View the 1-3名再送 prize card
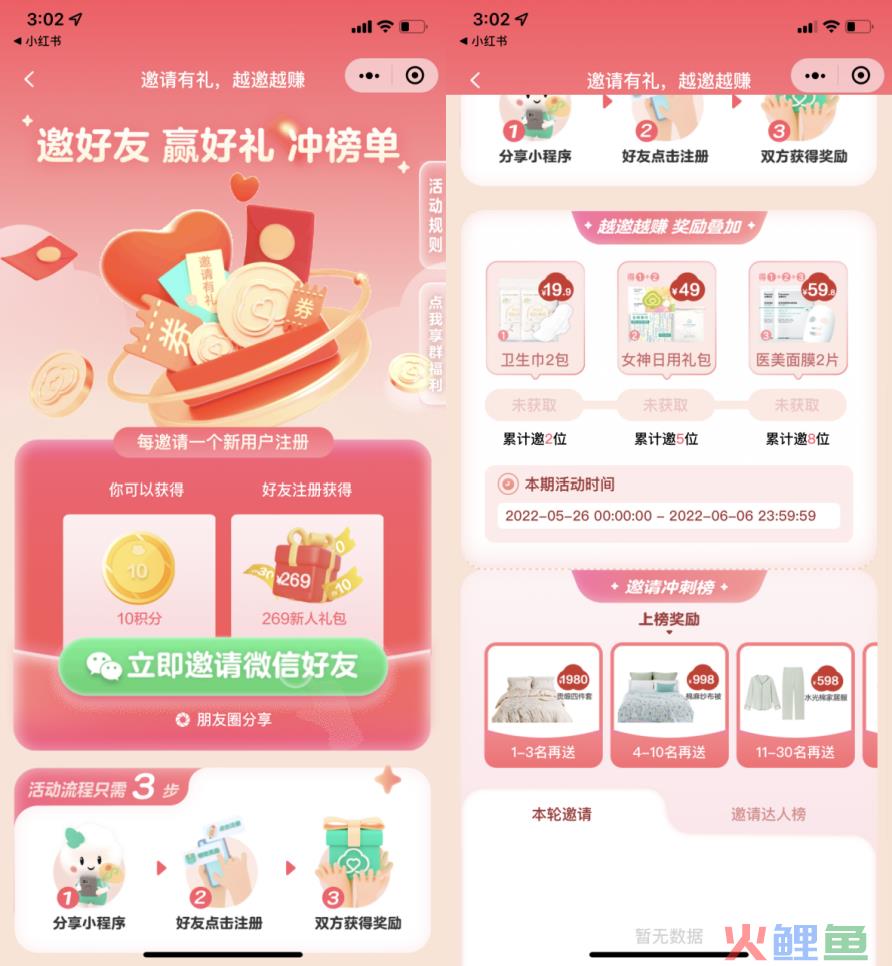Screen dimensions: 892x966 (543, 704)
